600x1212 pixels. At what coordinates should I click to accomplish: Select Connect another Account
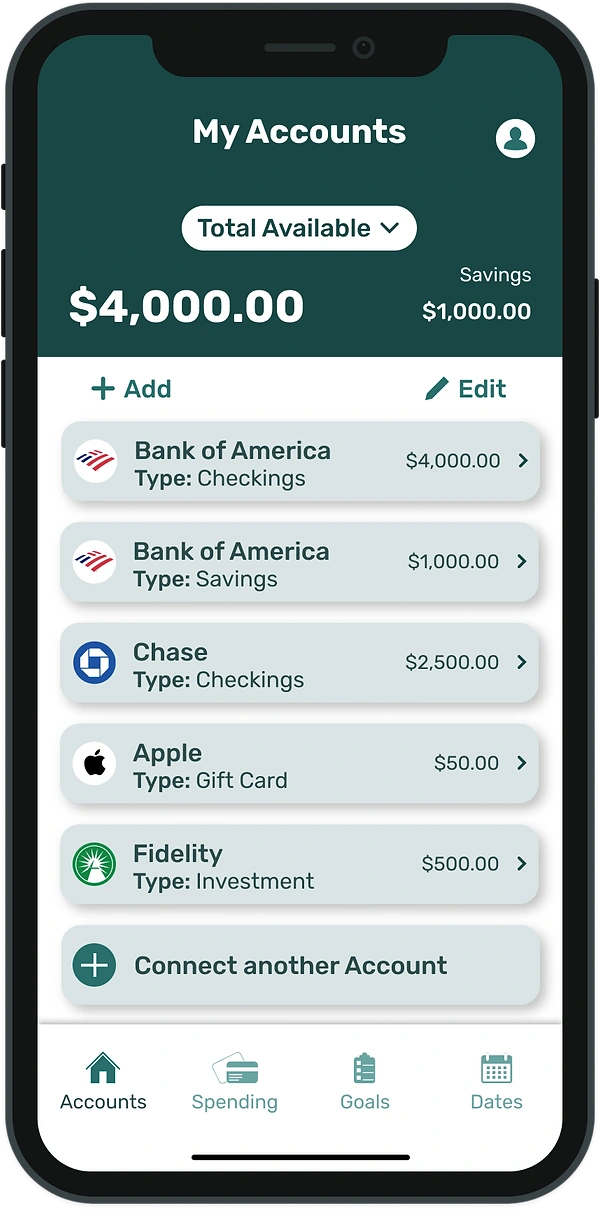click(300, 966)
